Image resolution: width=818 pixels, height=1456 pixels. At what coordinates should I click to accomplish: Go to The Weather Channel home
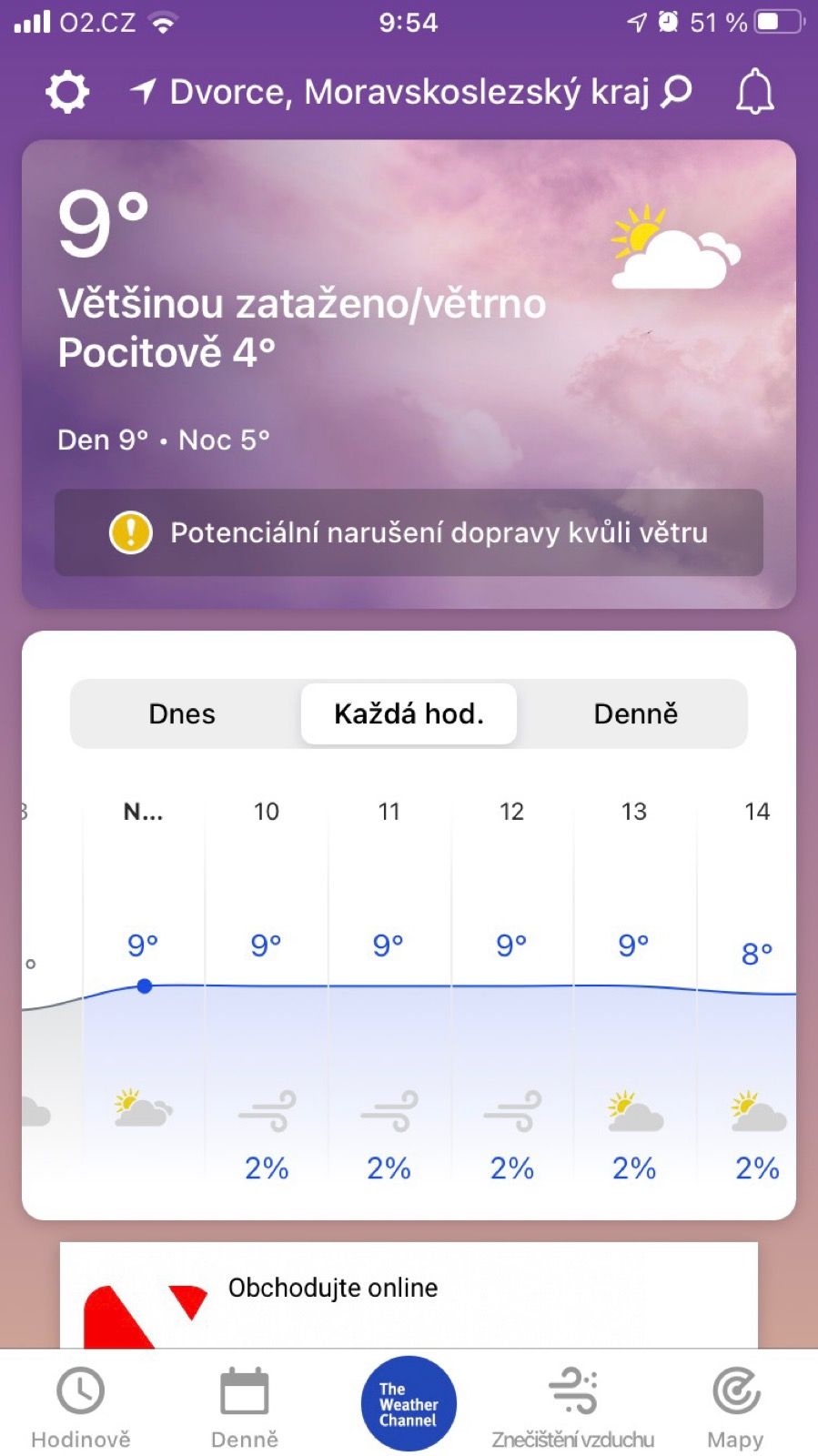(409, 1403)
